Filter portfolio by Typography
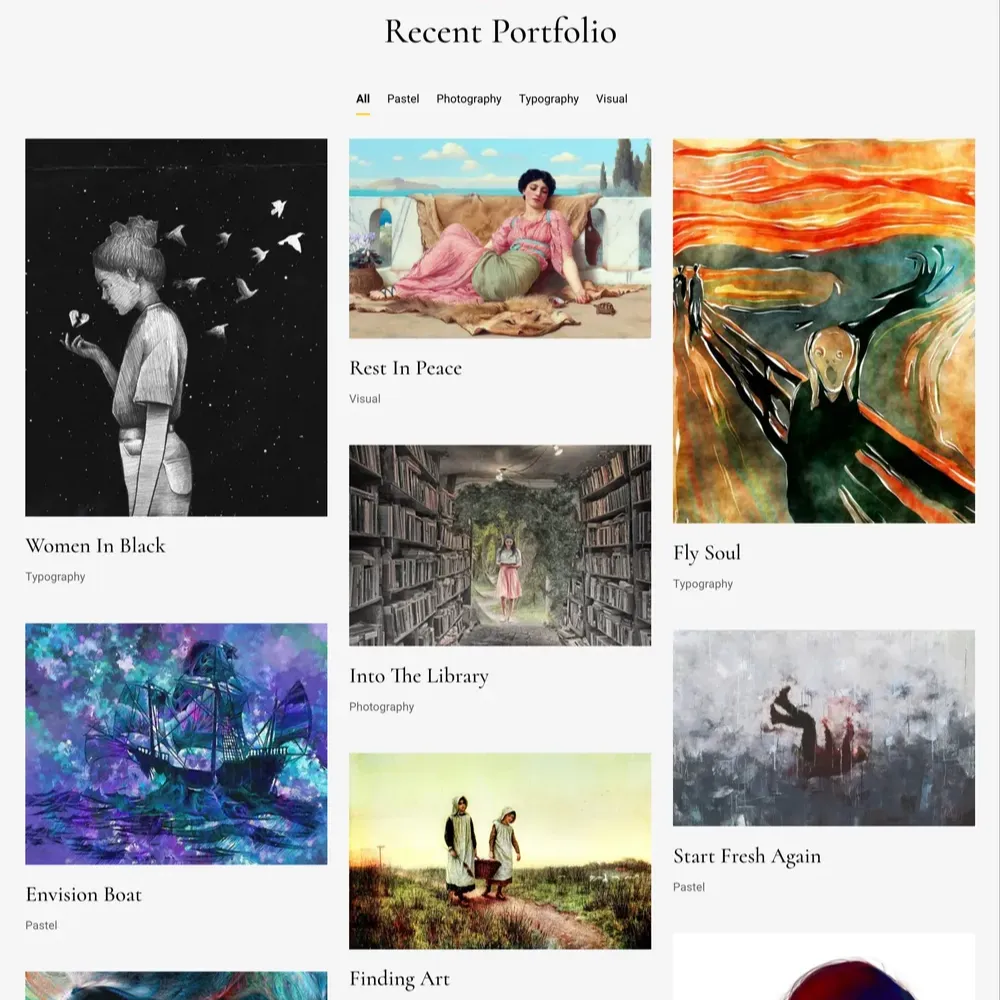Screen dimensions: 1000x1000 click(549, 99)
